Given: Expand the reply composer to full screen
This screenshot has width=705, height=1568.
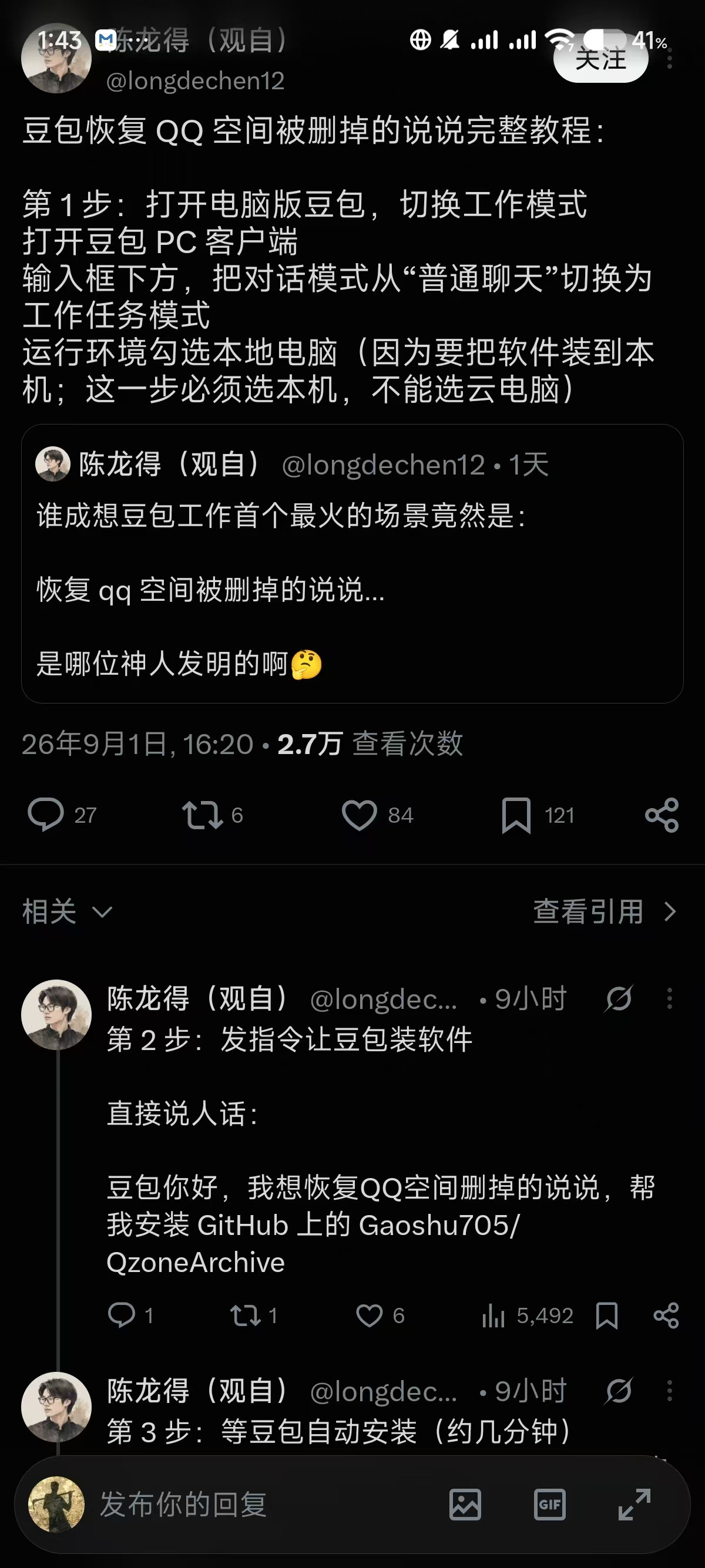Looking at the screenshot, I should tap(634, 1505).
